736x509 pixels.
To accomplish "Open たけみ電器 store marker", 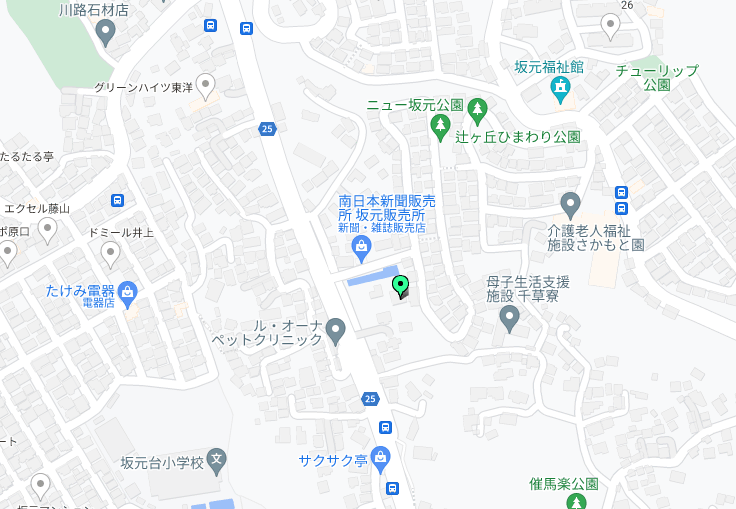I will coord(127,291).
